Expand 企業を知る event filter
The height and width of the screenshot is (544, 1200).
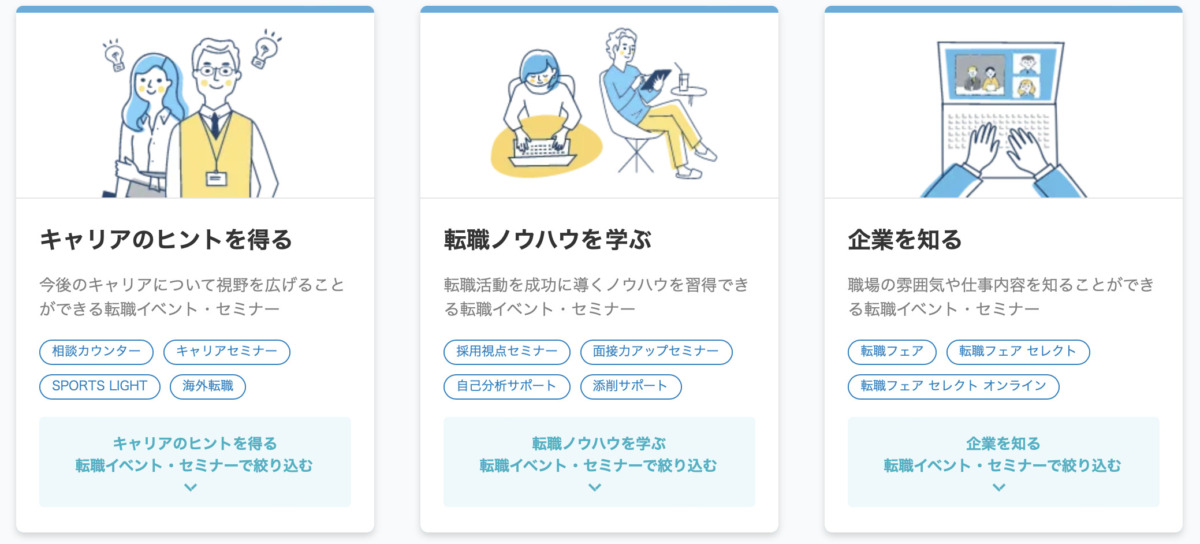pos(1003,462)
